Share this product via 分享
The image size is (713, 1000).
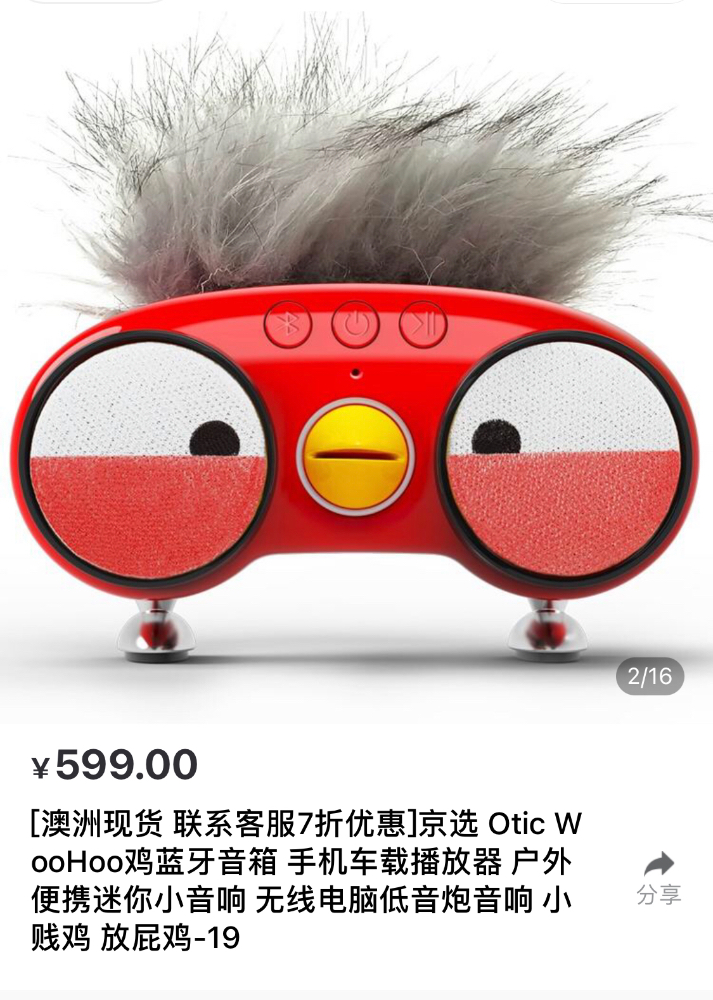658,877
